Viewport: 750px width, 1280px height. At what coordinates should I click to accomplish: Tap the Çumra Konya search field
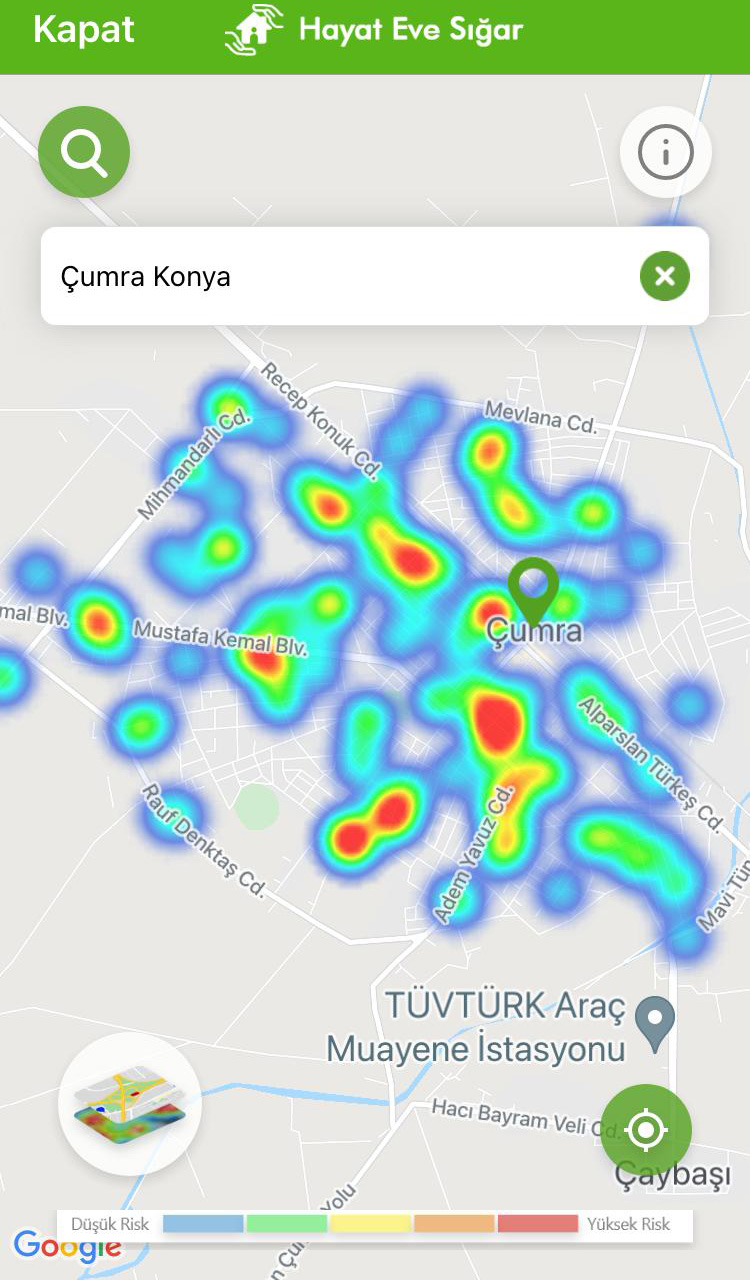330,276
